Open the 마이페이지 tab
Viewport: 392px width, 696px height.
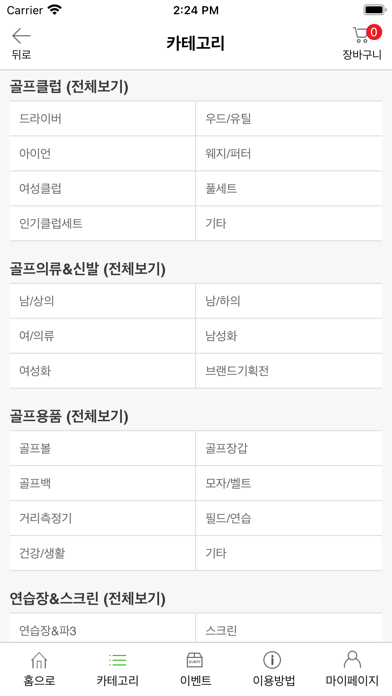(x=352, y=669)
